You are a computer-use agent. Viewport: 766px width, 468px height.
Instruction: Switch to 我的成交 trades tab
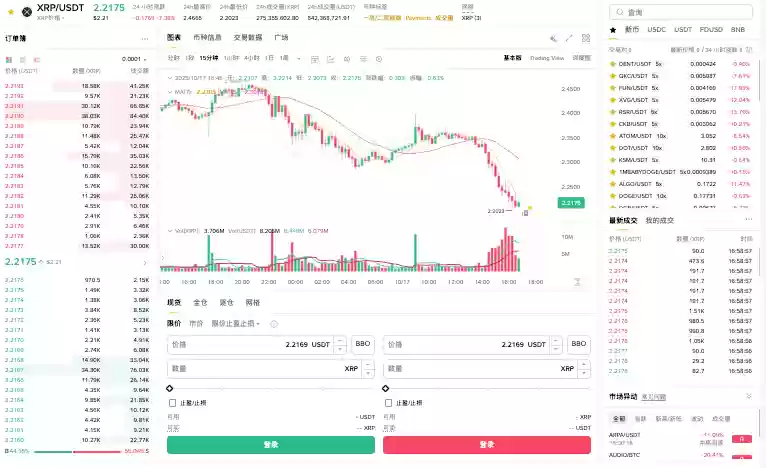(x=658, y=219)
